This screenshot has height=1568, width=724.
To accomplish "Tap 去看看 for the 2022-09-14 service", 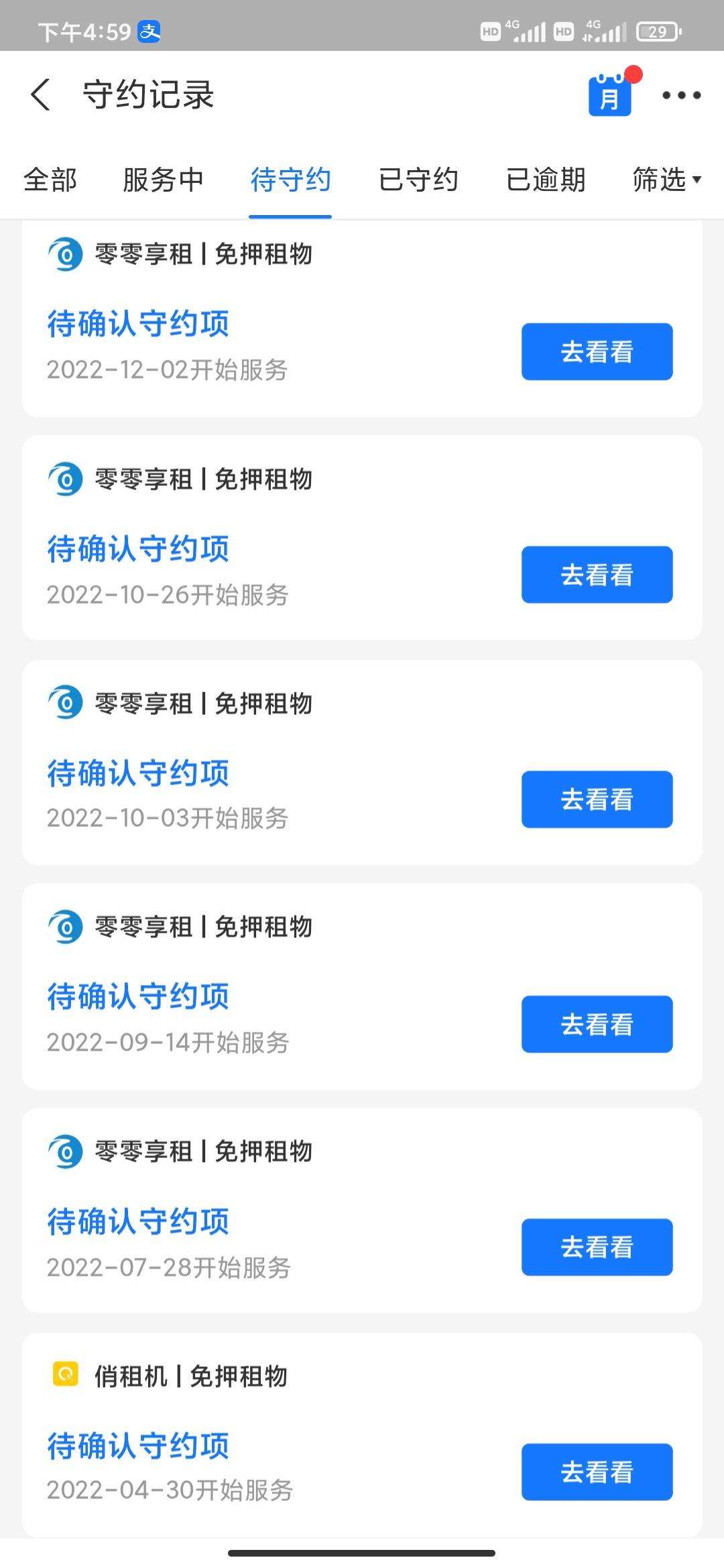I will pos(597,1024).
